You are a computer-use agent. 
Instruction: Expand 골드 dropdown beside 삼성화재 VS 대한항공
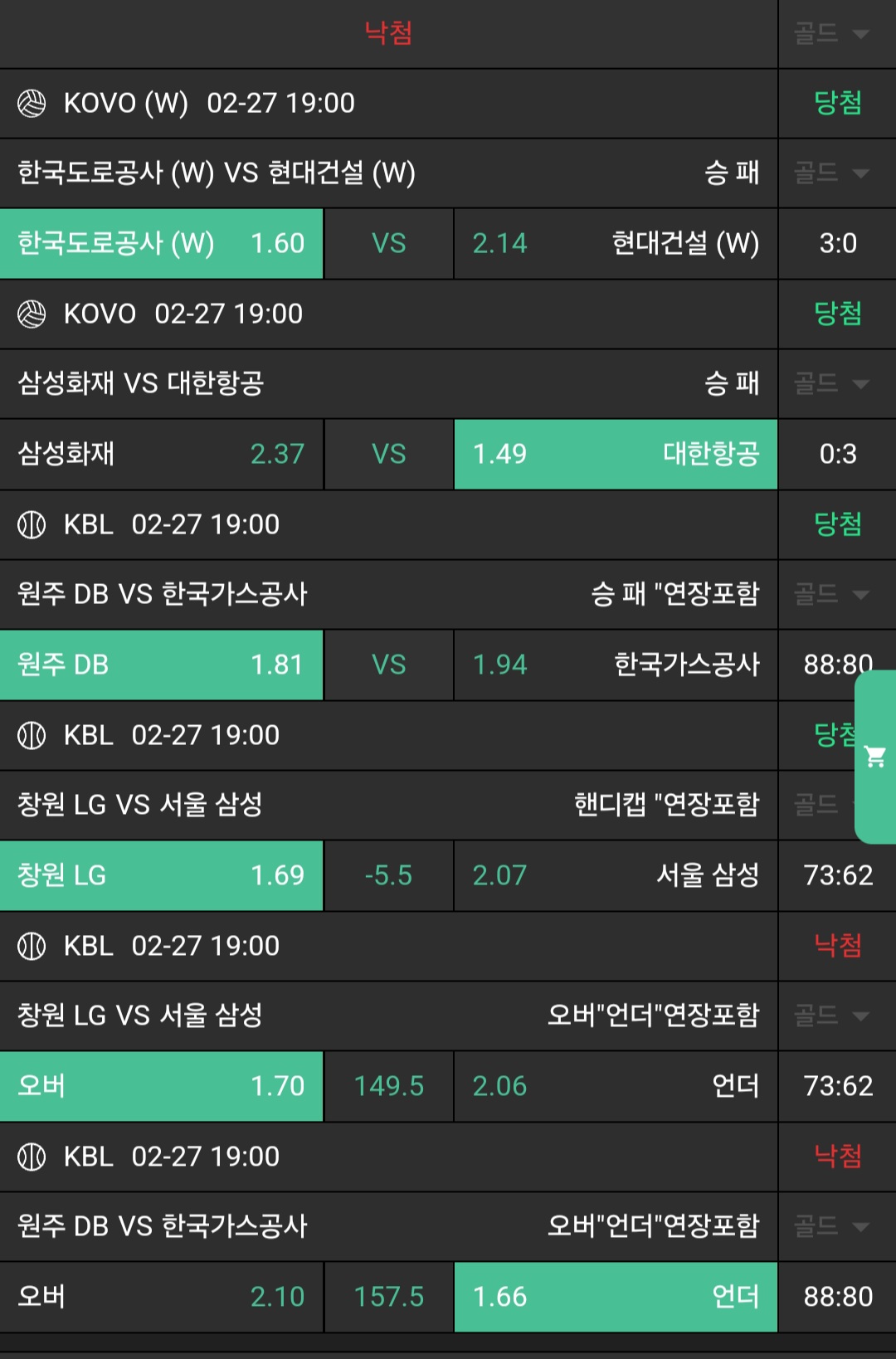tap(831, 384)
